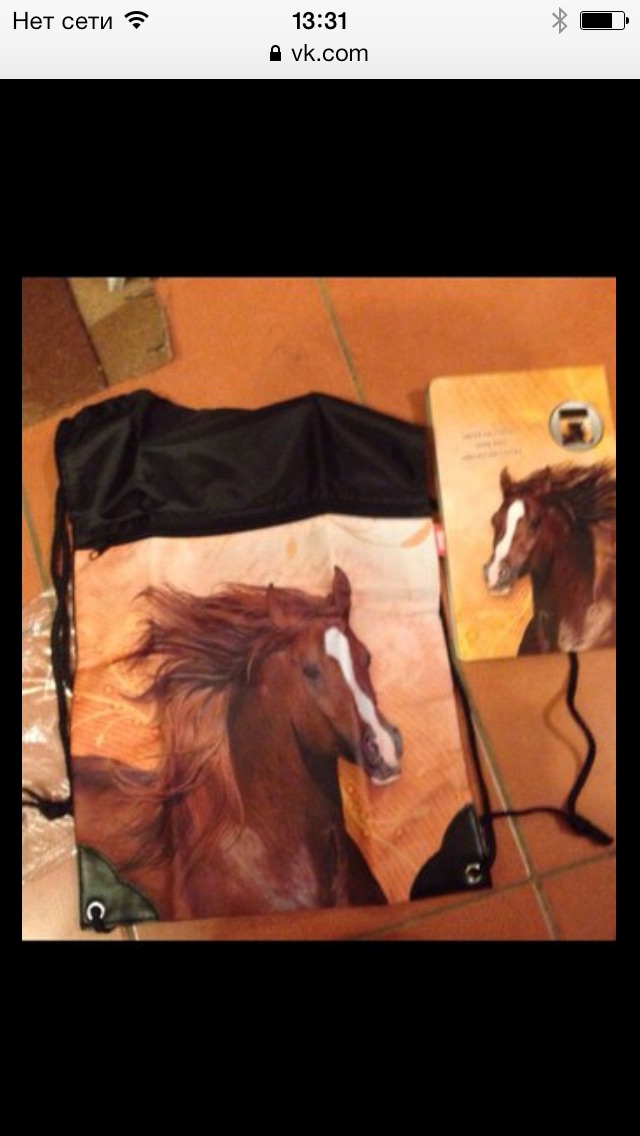Viewport: 640px width, 1136px height.
Task: Tap the vk.com address bar
Action: click(x=320, y=54)
